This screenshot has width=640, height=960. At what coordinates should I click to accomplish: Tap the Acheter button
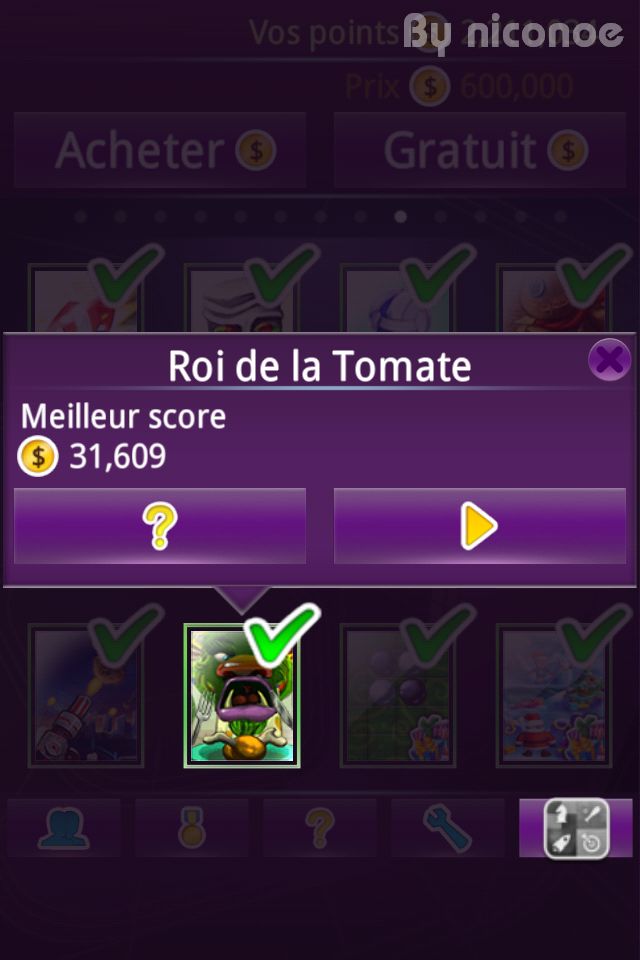coord(160,151)
